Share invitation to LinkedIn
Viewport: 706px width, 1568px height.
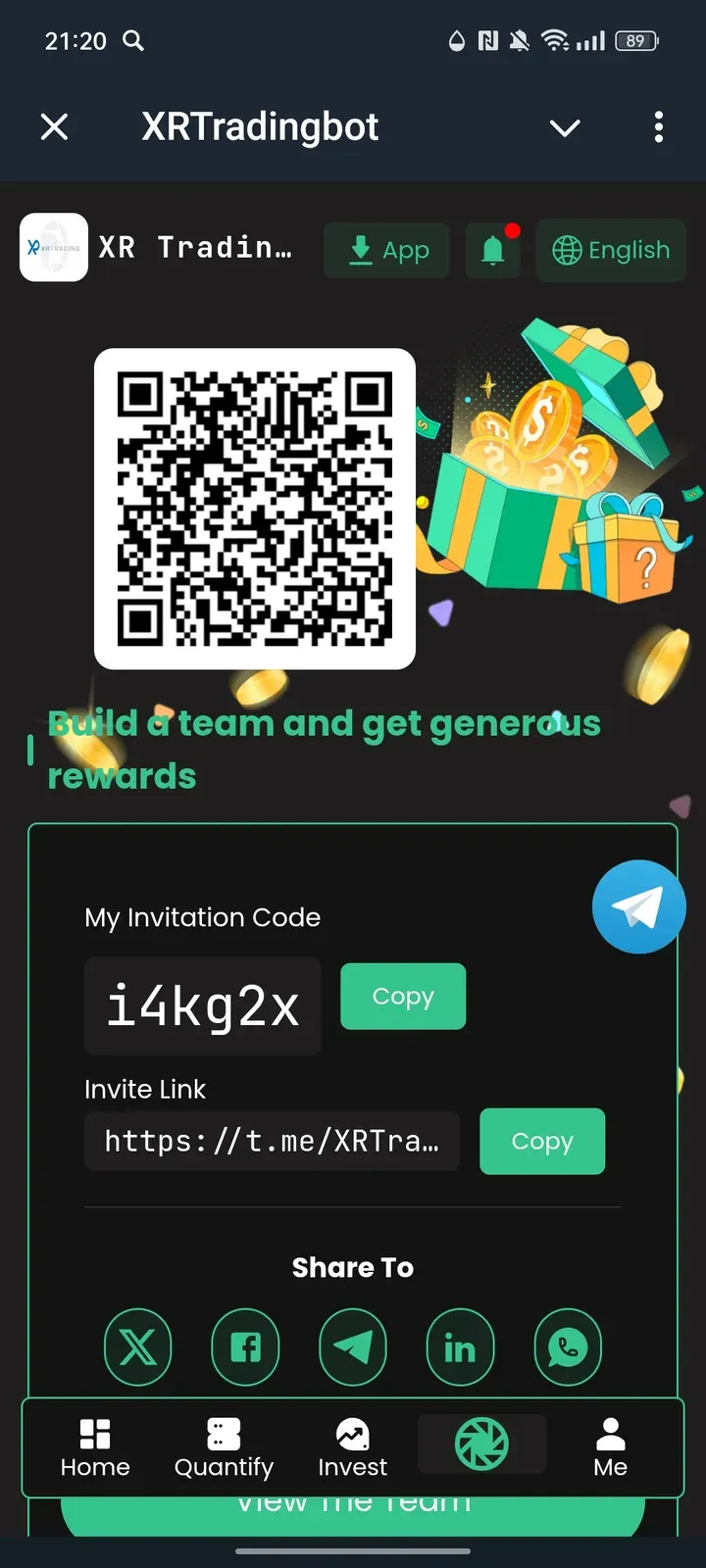click(460, 1347)
